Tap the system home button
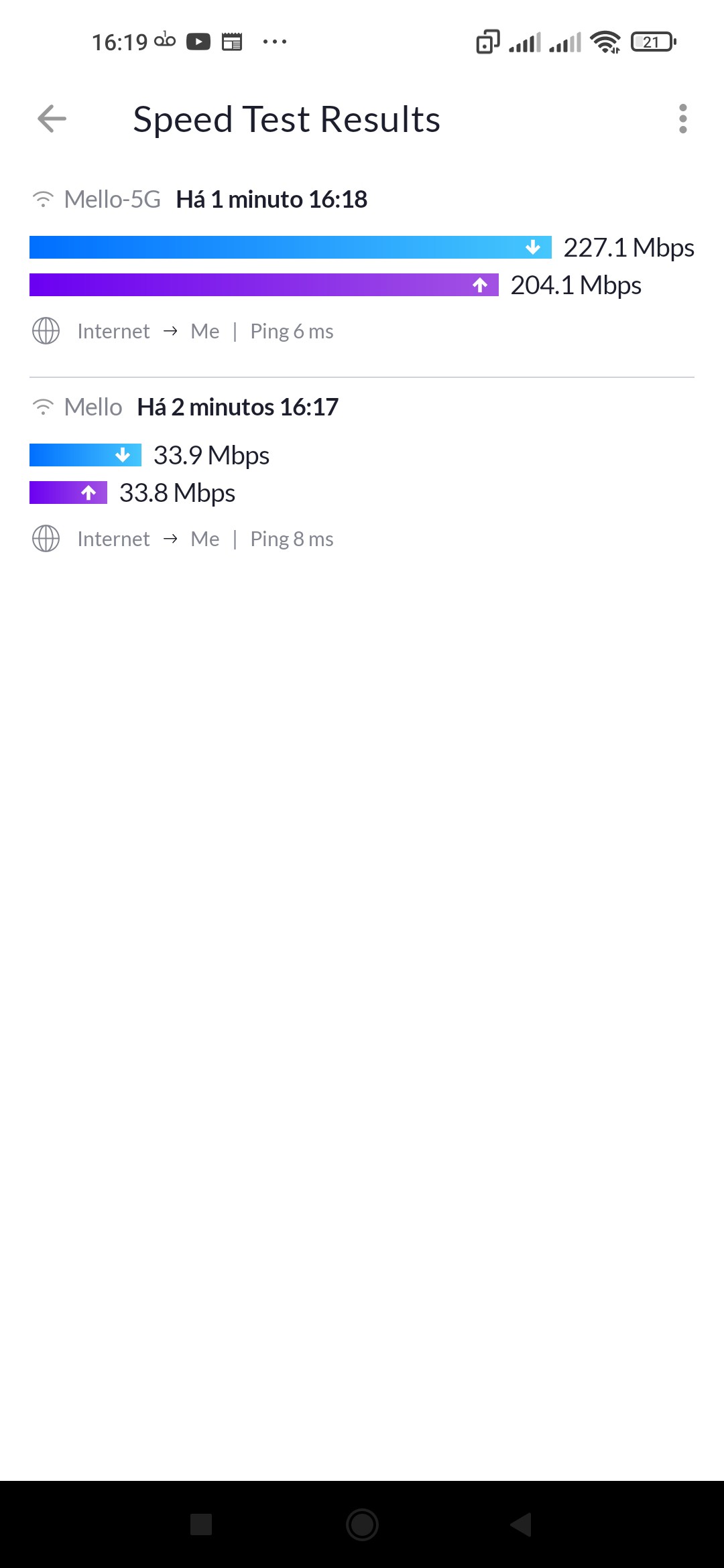This screenshot has height=1568, width=724. point(362,1524)
